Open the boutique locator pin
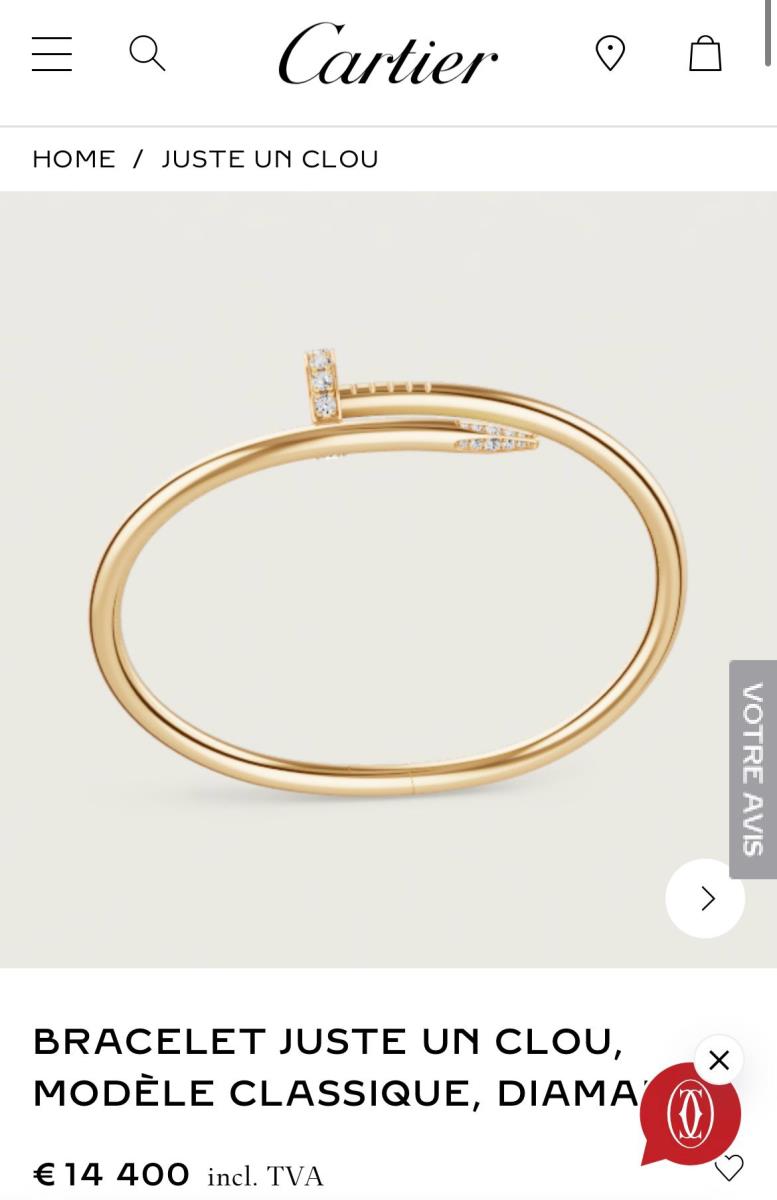Viewport: 777px width, 1200px height. click(610, 53)
